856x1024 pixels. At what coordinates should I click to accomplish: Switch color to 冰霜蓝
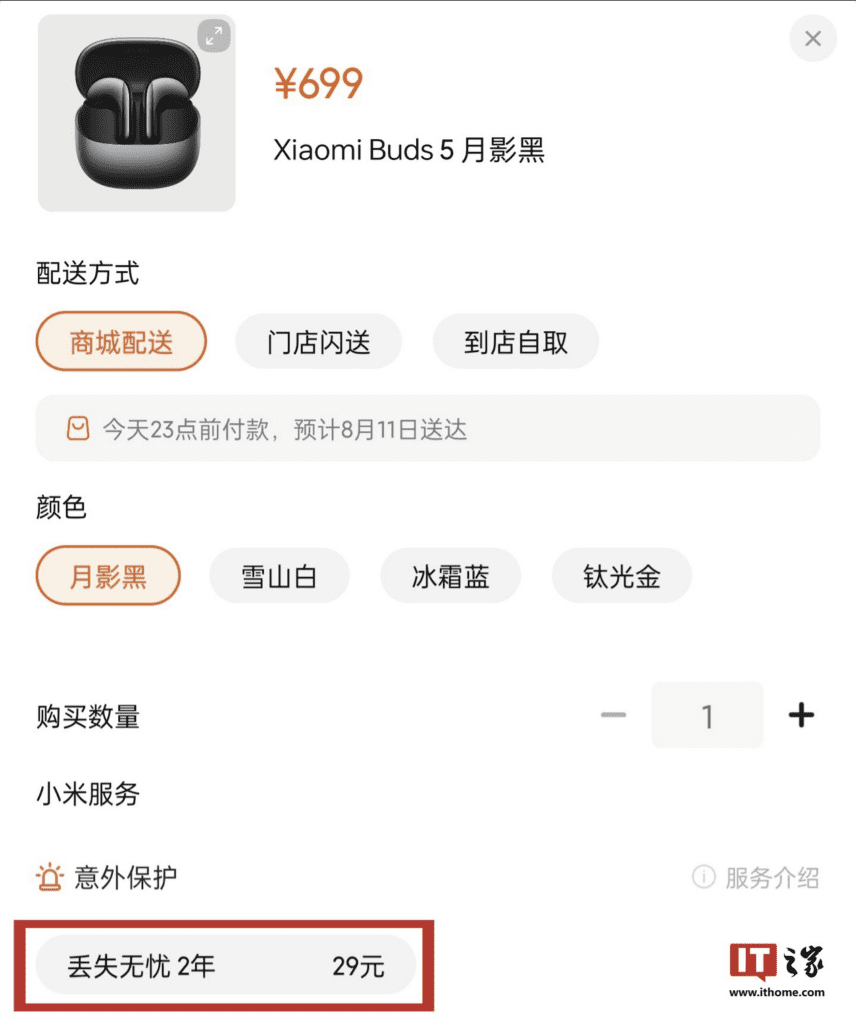(450, 576)
